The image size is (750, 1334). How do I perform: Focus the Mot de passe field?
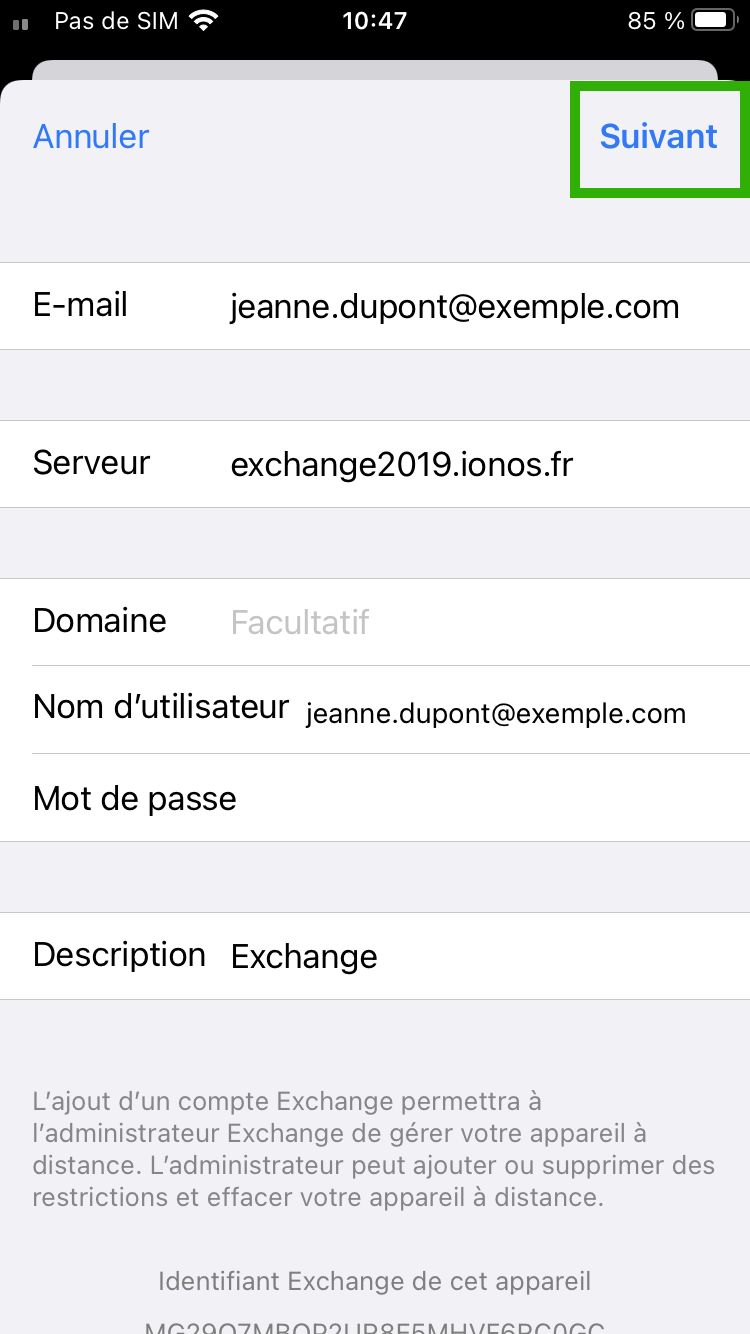point(375,798)
